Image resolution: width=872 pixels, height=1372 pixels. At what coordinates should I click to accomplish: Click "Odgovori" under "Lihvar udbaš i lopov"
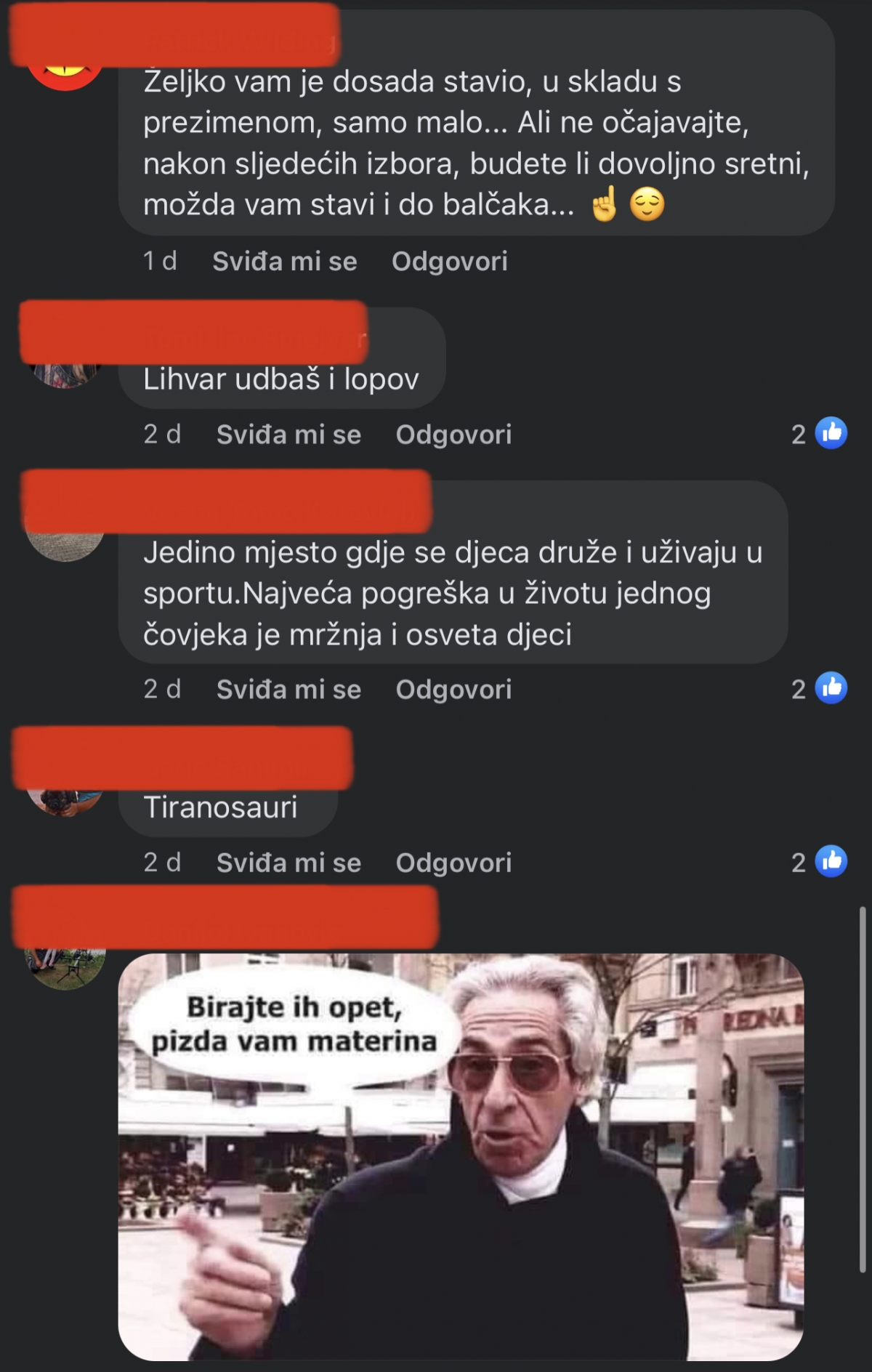point(452,435)
